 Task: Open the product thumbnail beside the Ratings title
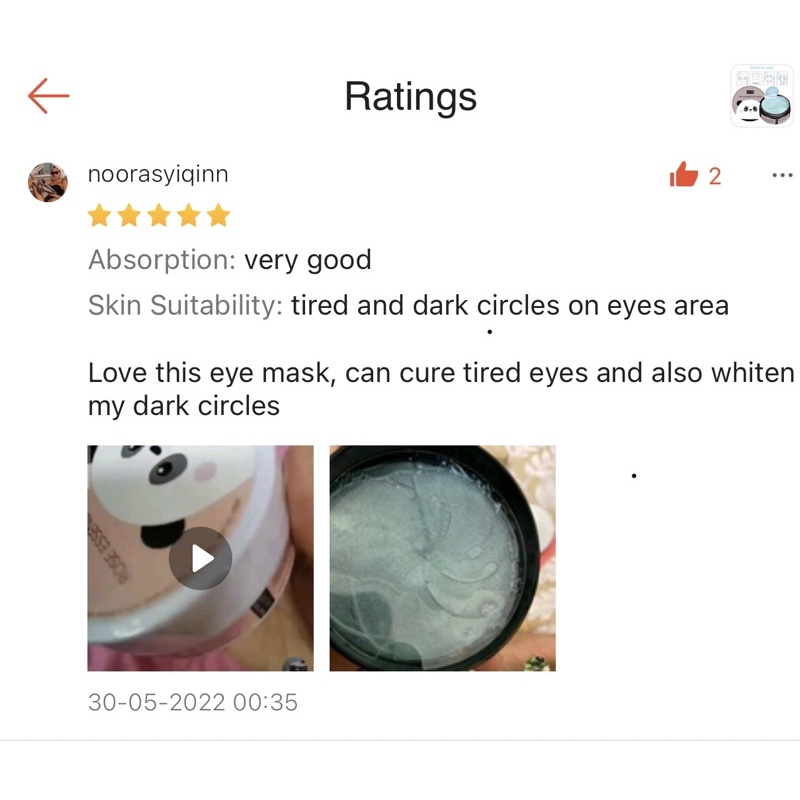coord(762,95)
